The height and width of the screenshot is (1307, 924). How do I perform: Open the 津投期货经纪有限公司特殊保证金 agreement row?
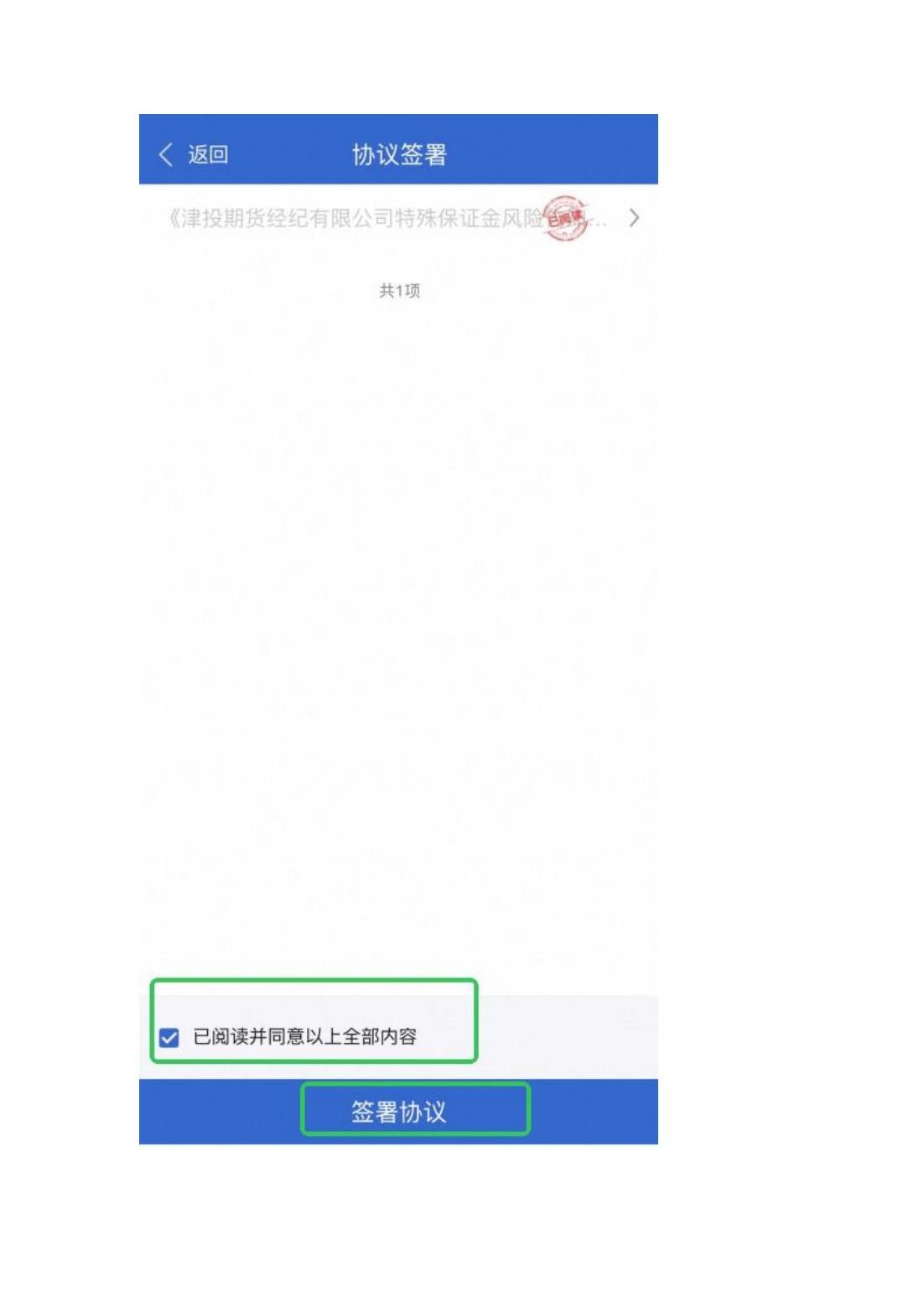point(398,219)
